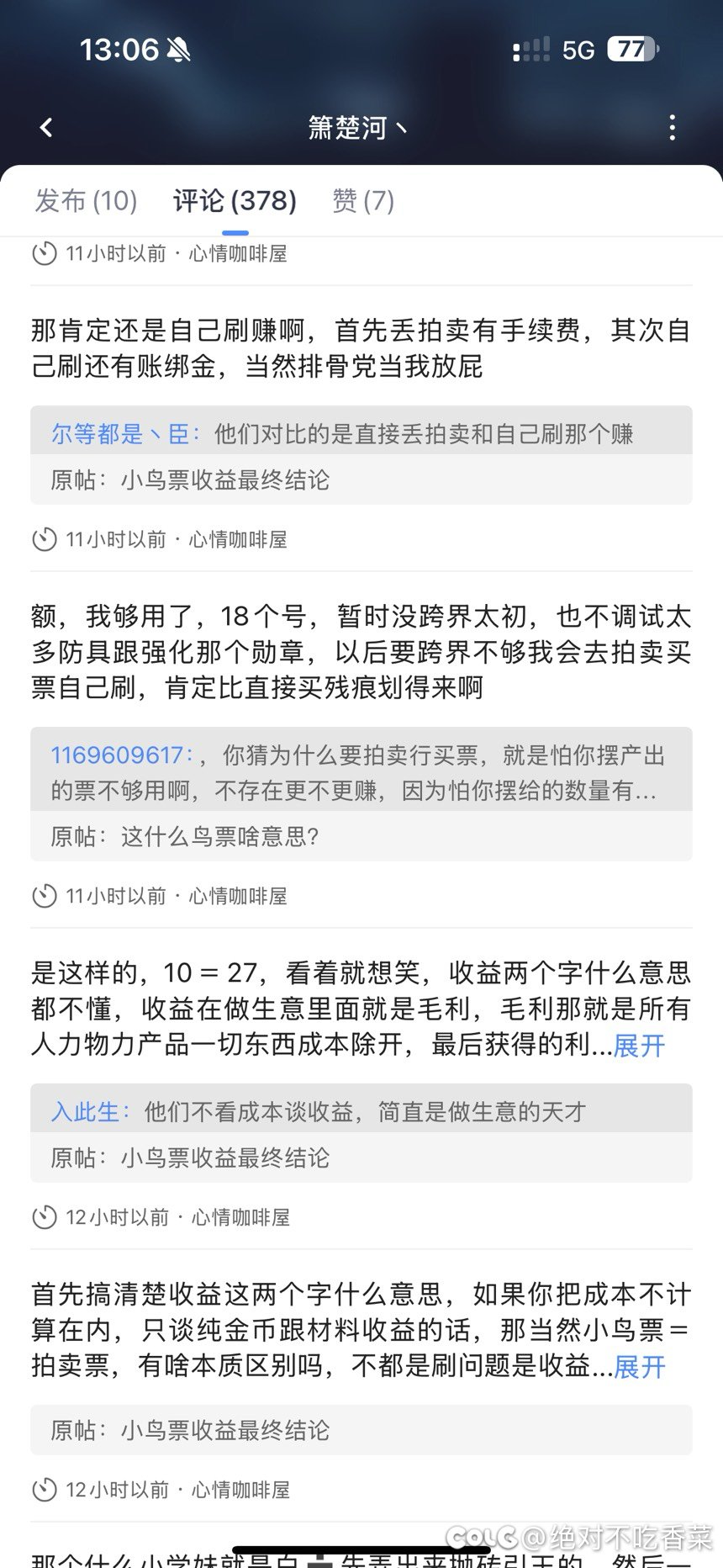Switch to the 赞 (7) tab
This screenshot has height=1568, width=723.
tap(363, 200)
